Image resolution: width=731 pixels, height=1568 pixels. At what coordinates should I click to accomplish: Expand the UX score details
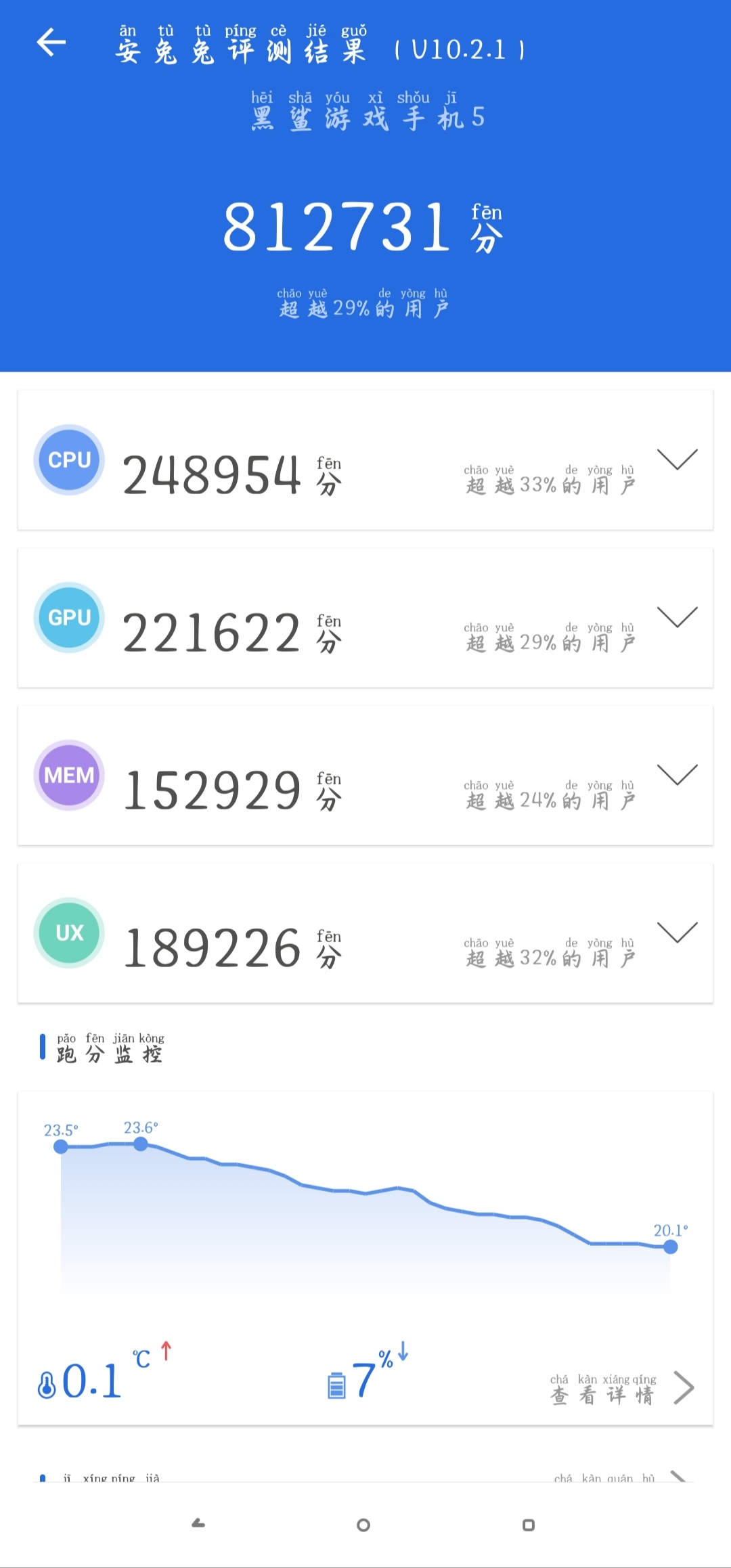[677, 933]
